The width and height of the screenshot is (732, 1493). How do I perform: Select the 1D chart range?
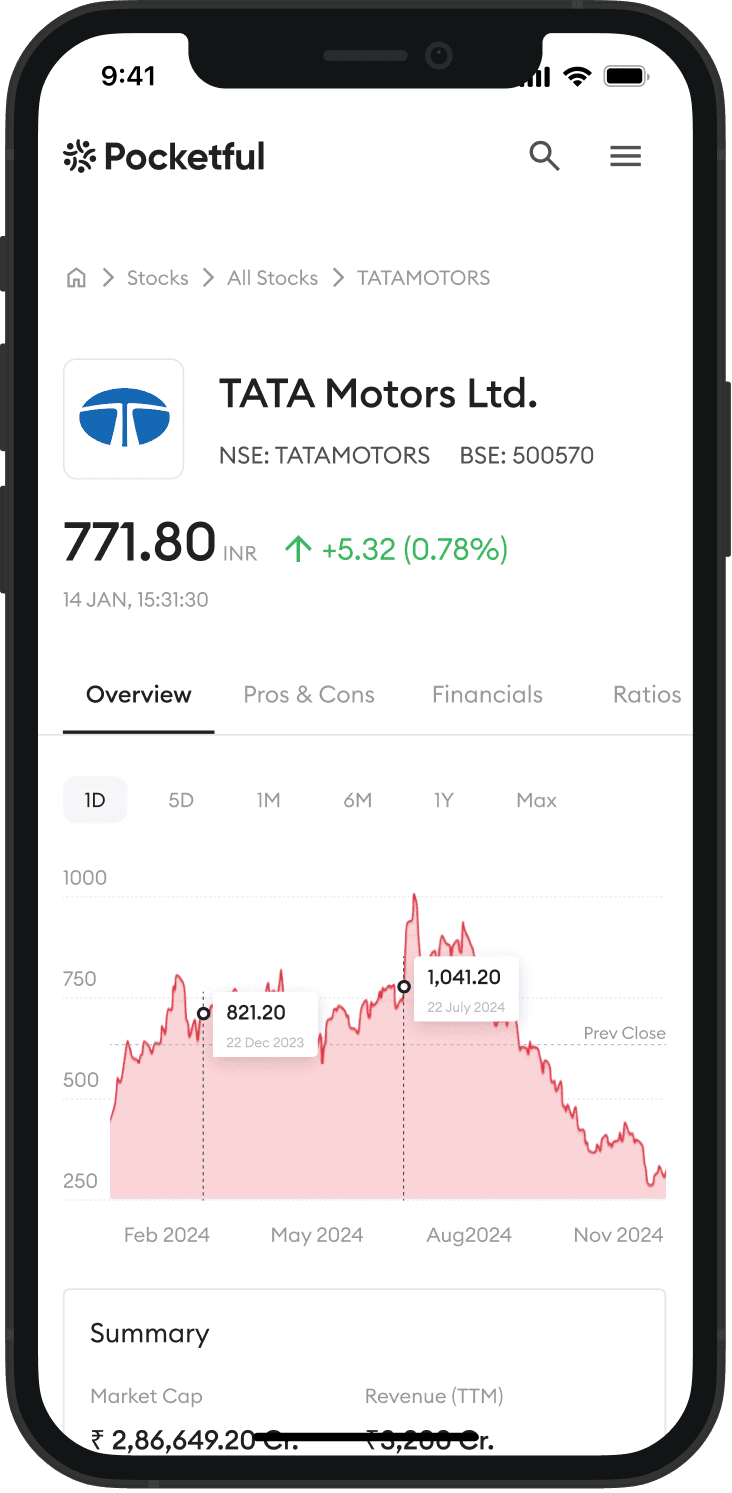click(x=95, y=800)
